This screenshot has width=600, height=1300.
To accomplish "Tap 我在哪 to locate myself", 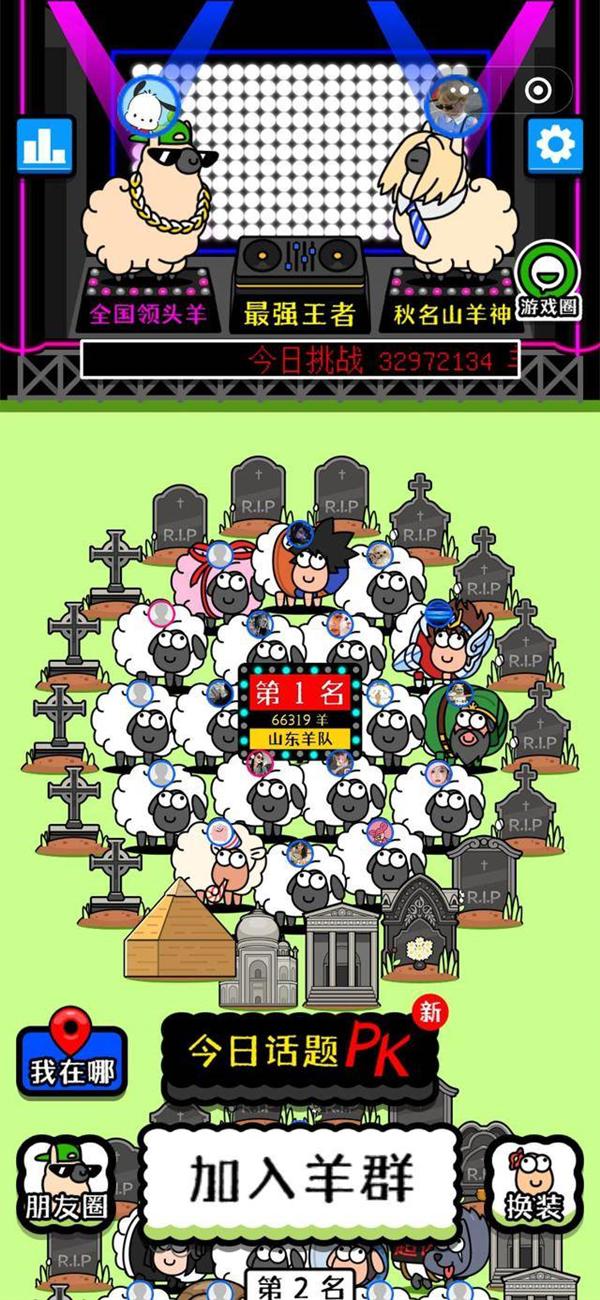I will click(71, 1059).
